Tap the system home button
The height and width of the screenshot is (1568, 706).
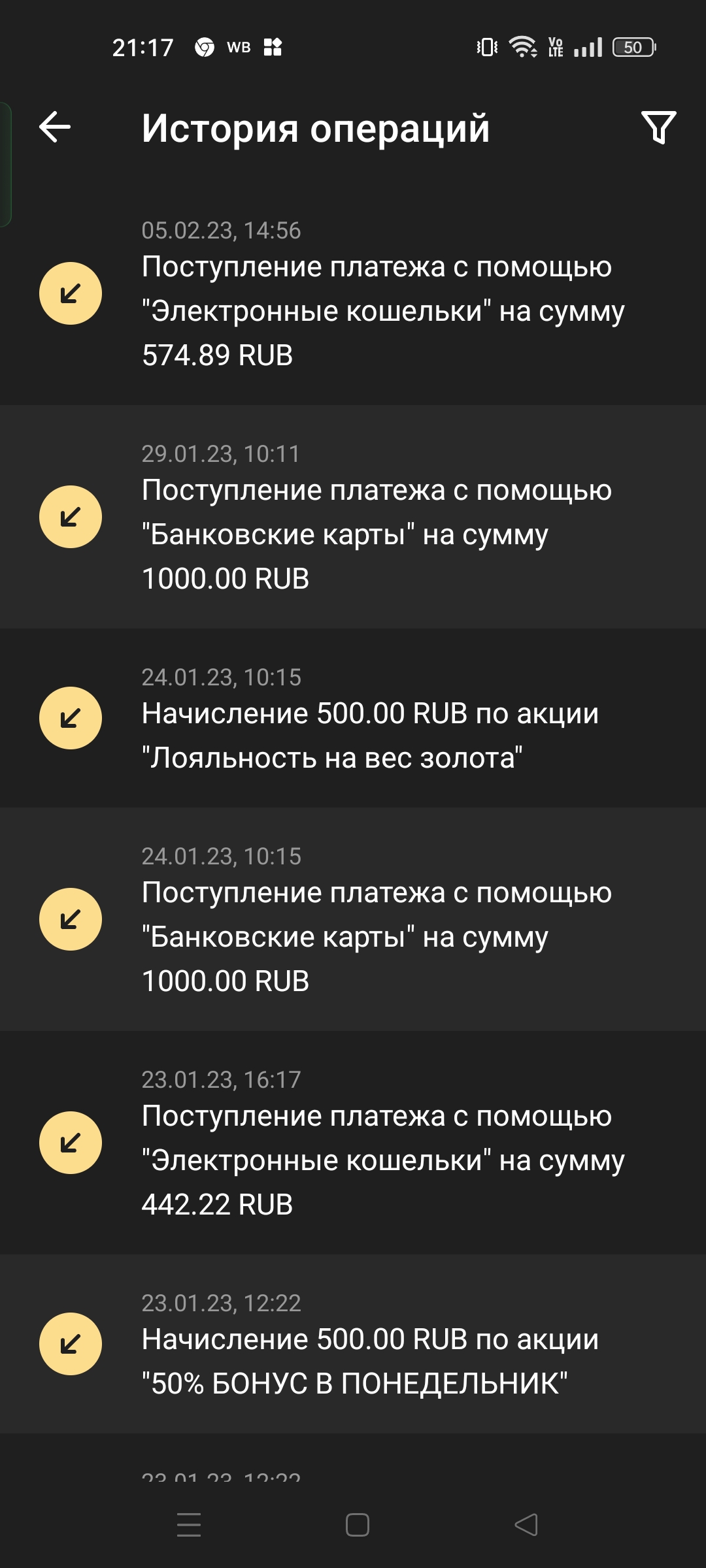click(x=358, y=1525)
